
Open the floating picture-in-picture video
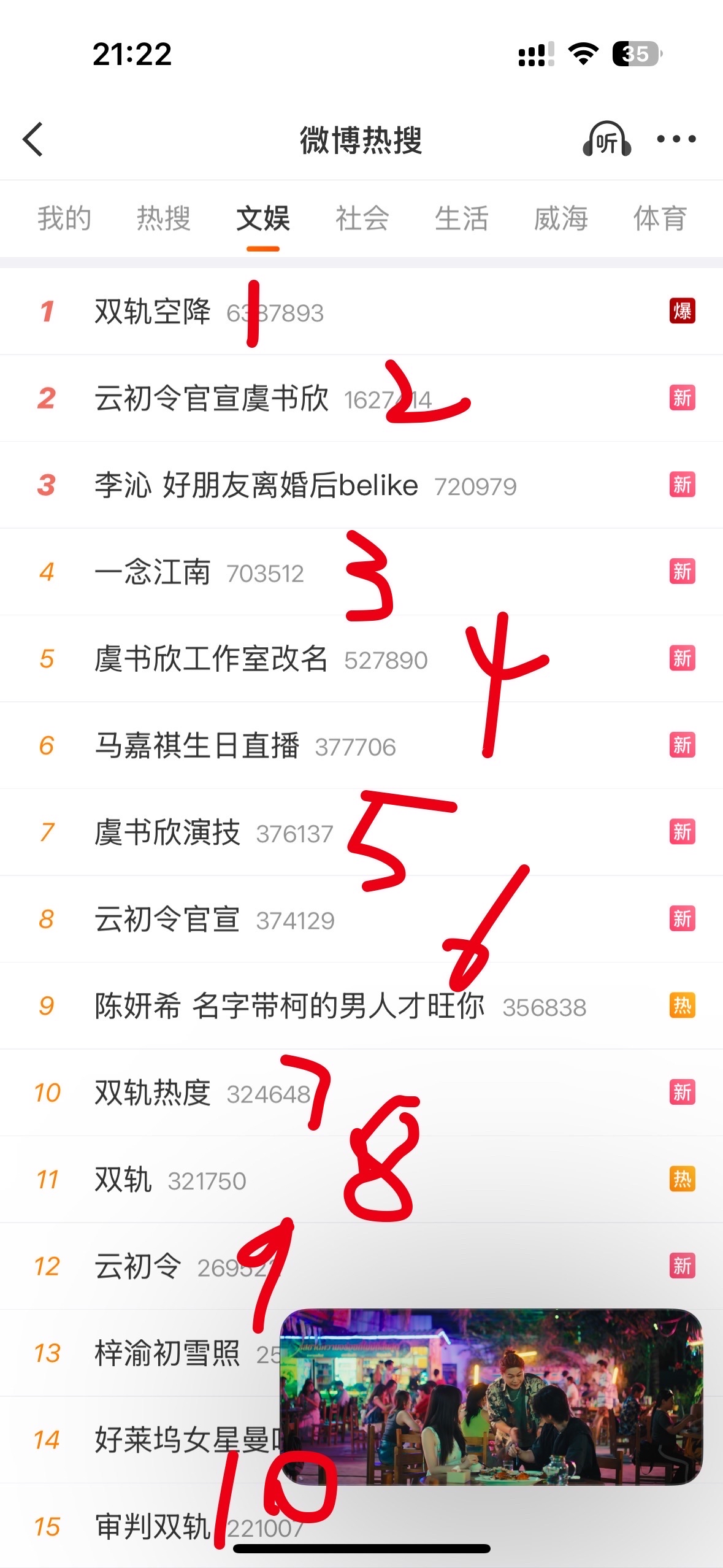[491, 1397]
